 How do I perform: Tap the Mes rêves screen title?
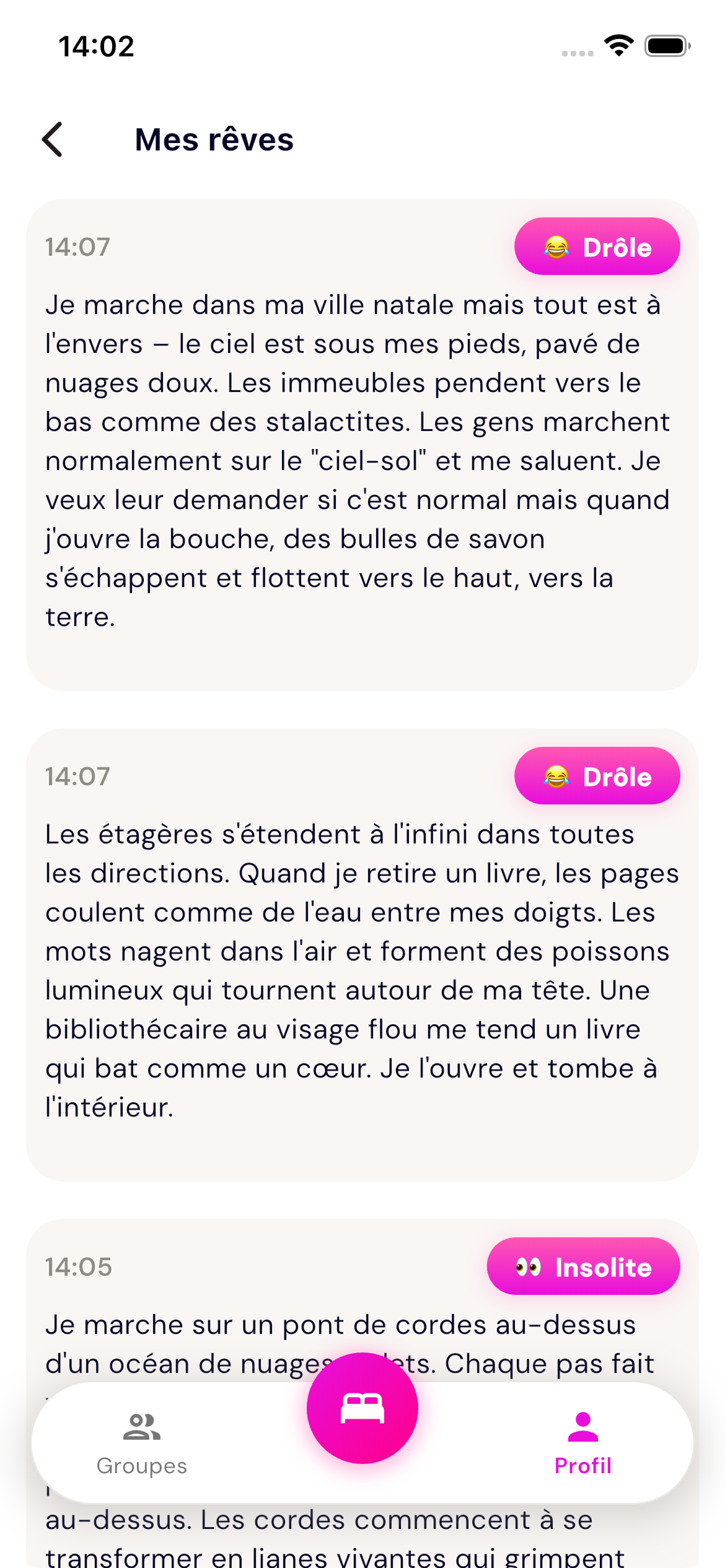point(215,141)
